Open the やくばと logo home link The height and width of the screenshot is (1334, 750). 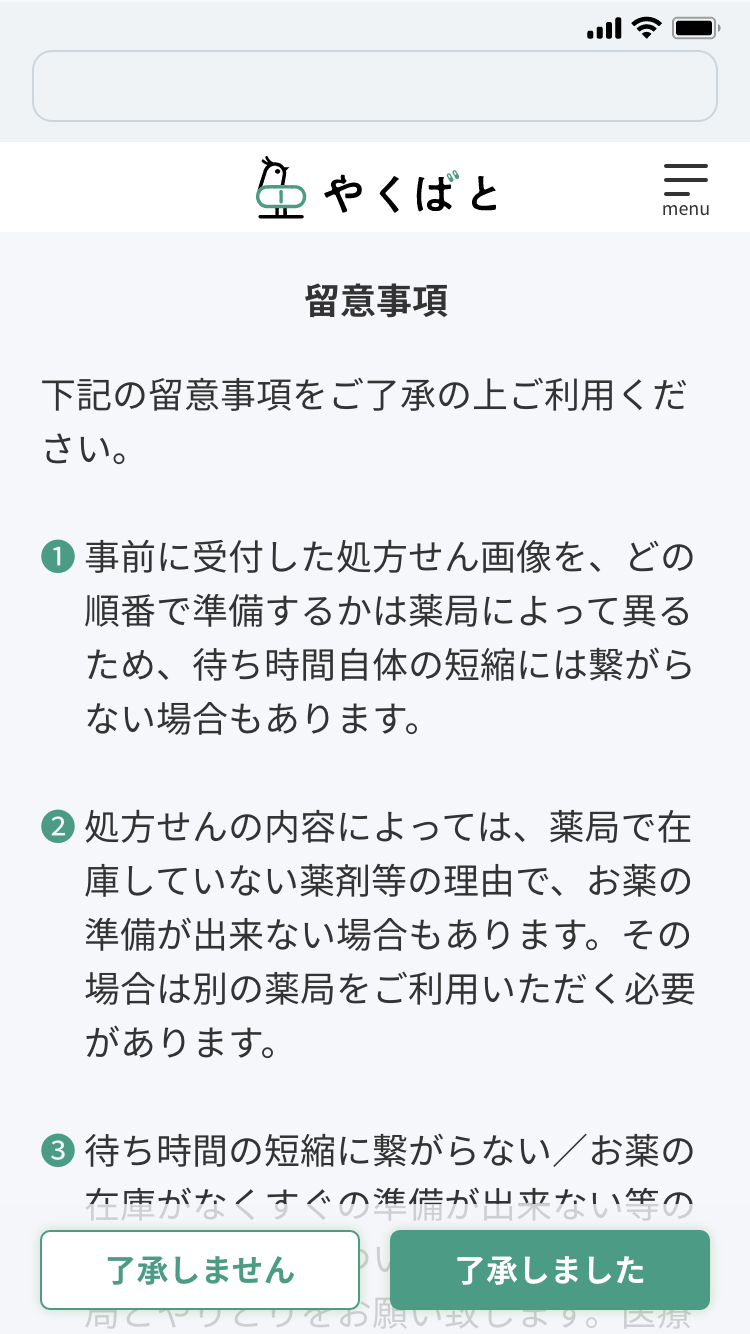click(x=376, y=189)
